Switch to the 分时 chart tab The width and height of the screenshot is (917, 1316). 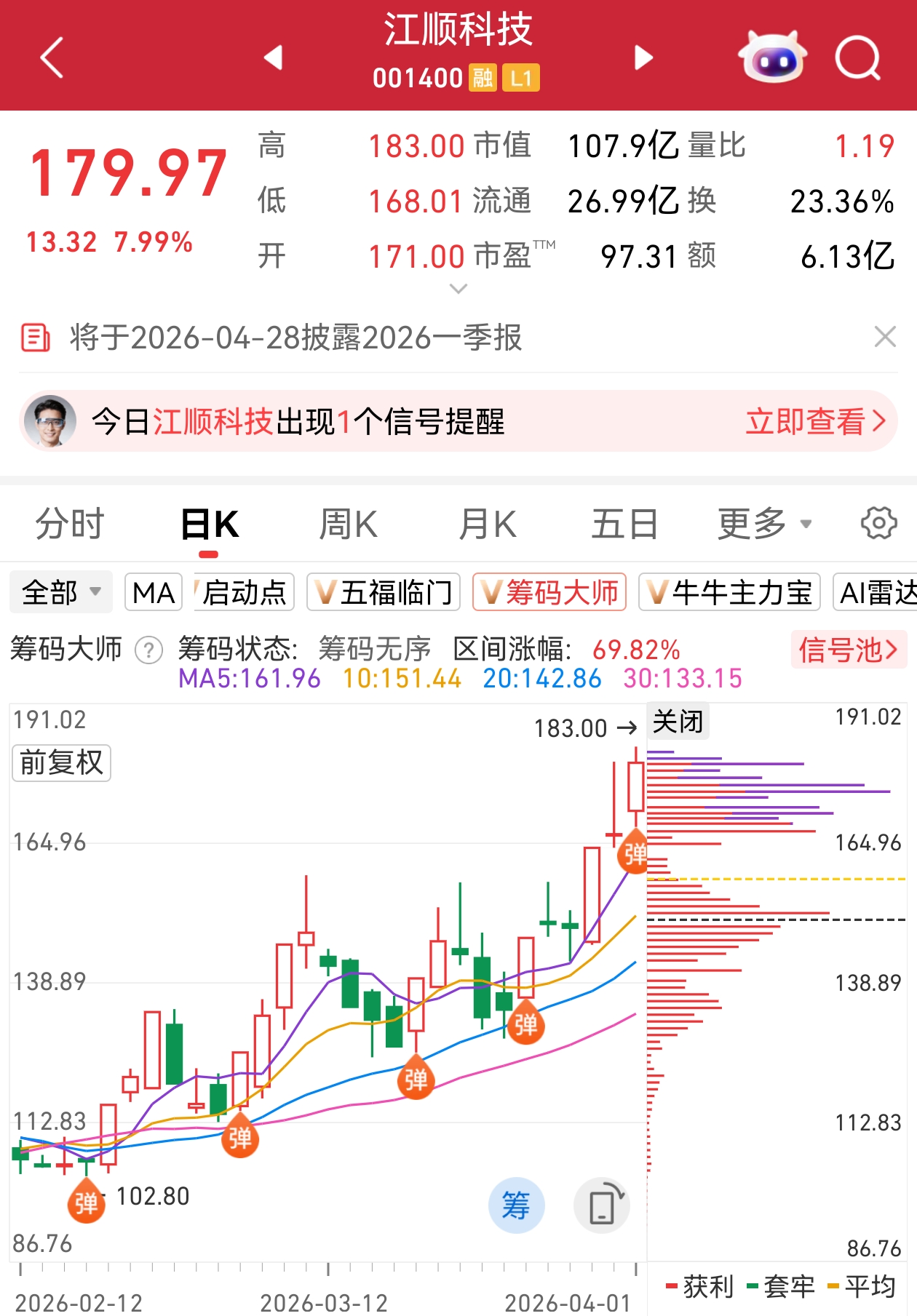point(70,524)
